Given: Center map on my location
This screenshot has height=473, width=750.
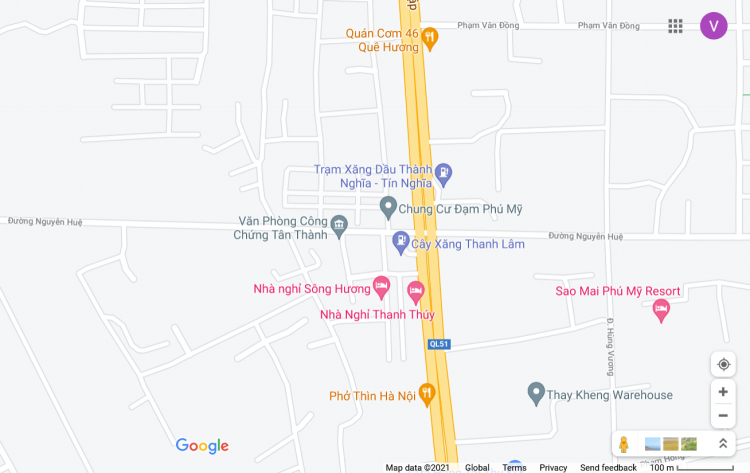Looking at the screenshot, I should (723, 364).
